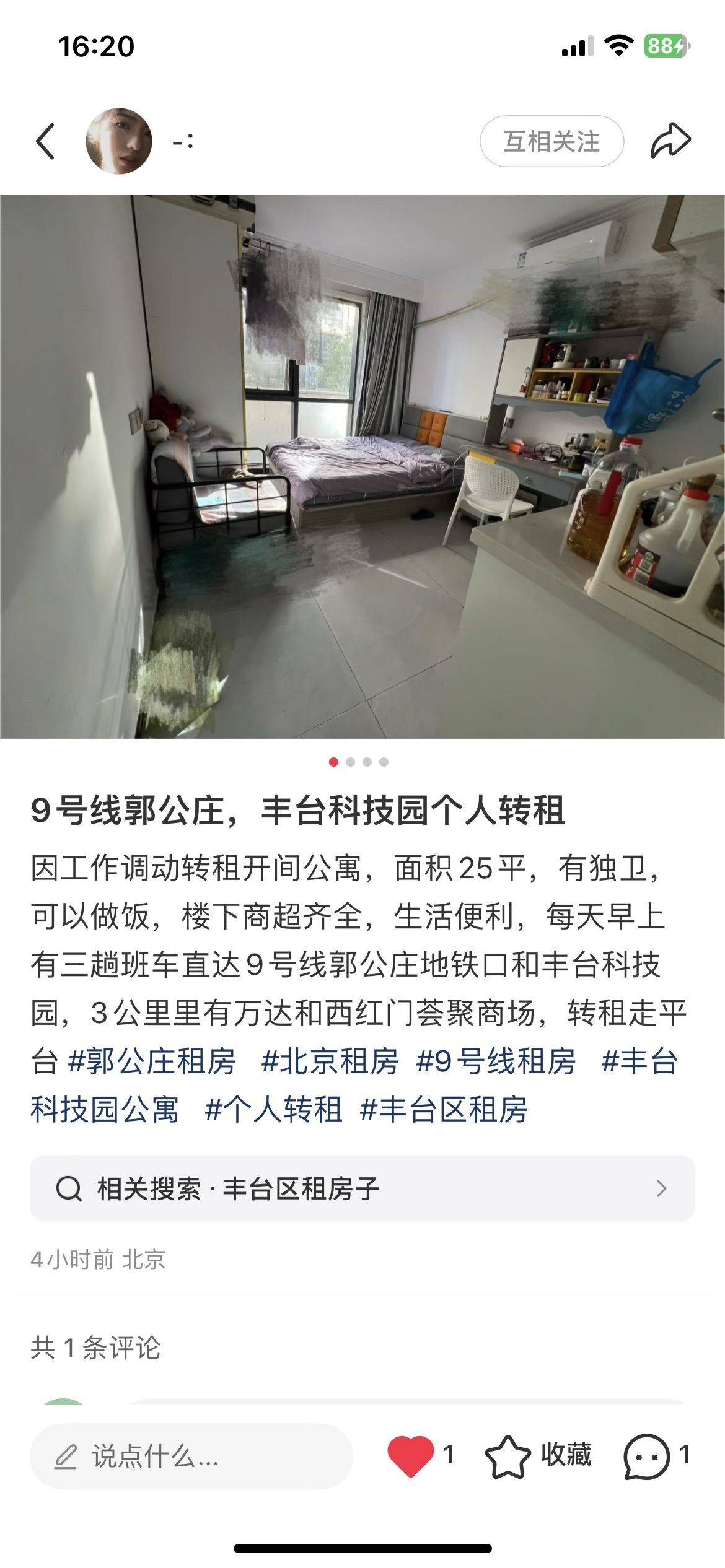Go back using the back arrow
Screen dimensions: 725x1568
click(x=45, y=141)
